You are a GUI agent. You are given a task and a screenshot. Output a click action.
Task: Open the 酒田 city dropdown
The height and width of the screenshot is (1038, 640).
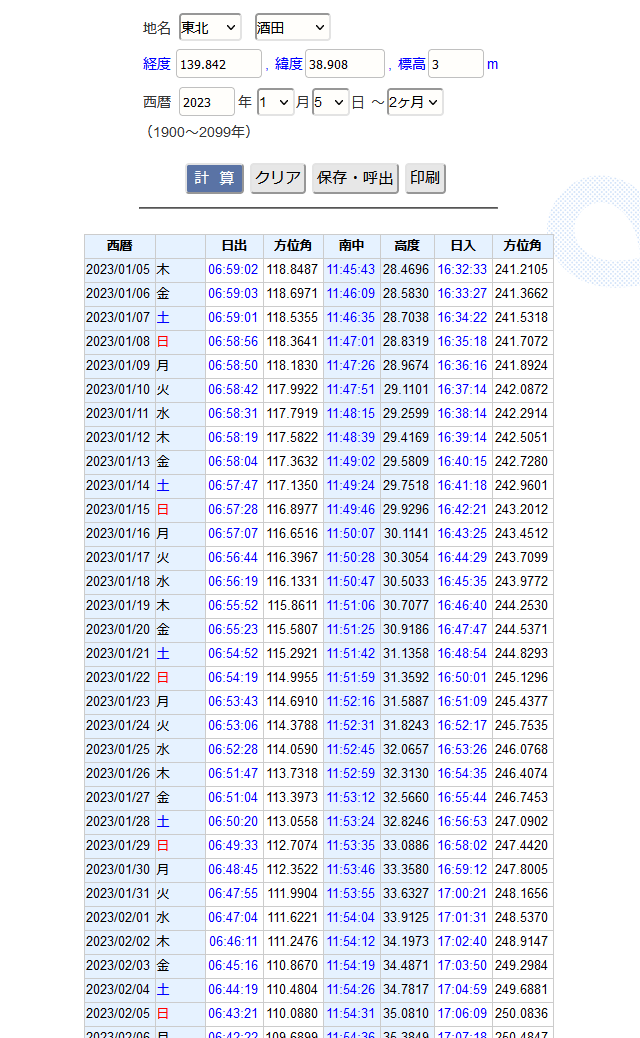(292, 27)
